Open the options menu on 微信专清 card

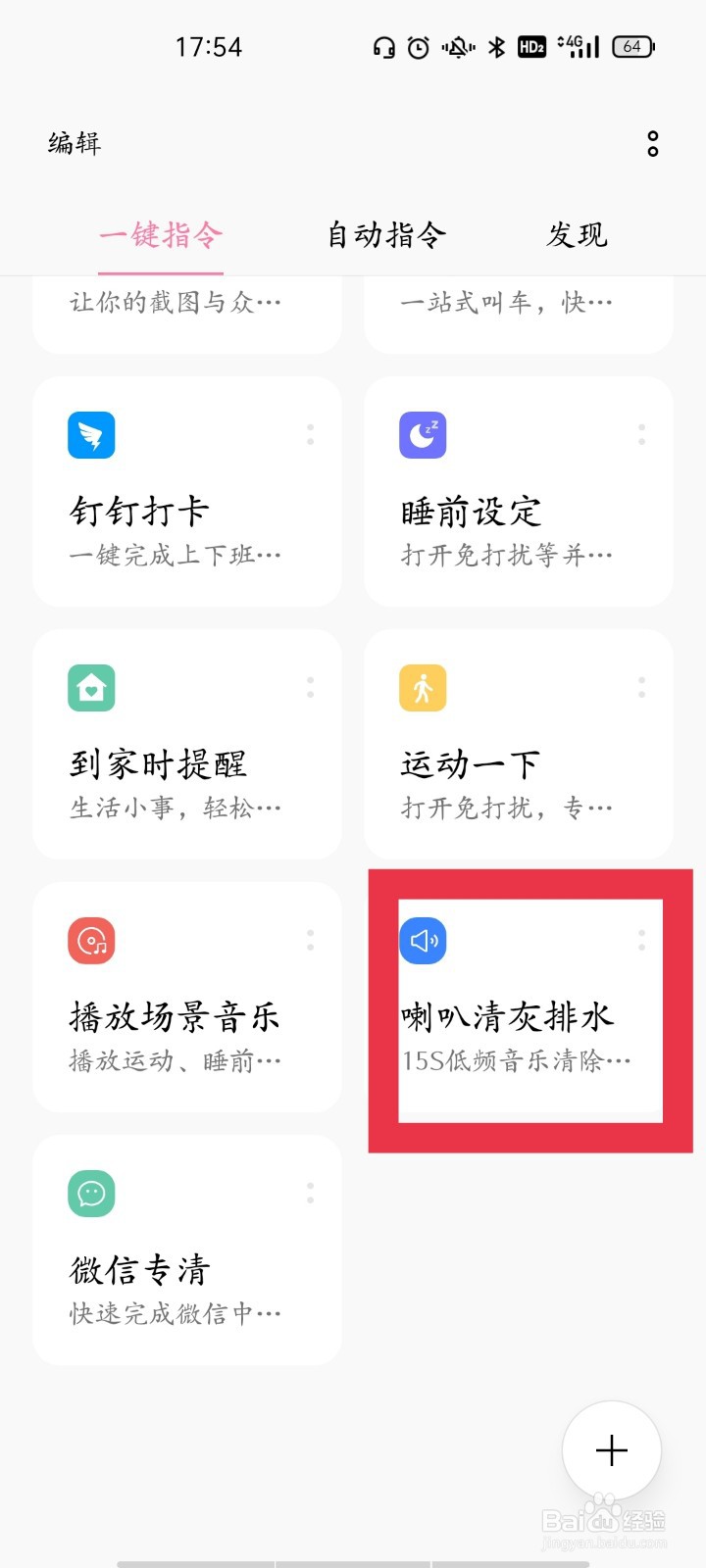pyautogui.click(x=310, y=1193)
